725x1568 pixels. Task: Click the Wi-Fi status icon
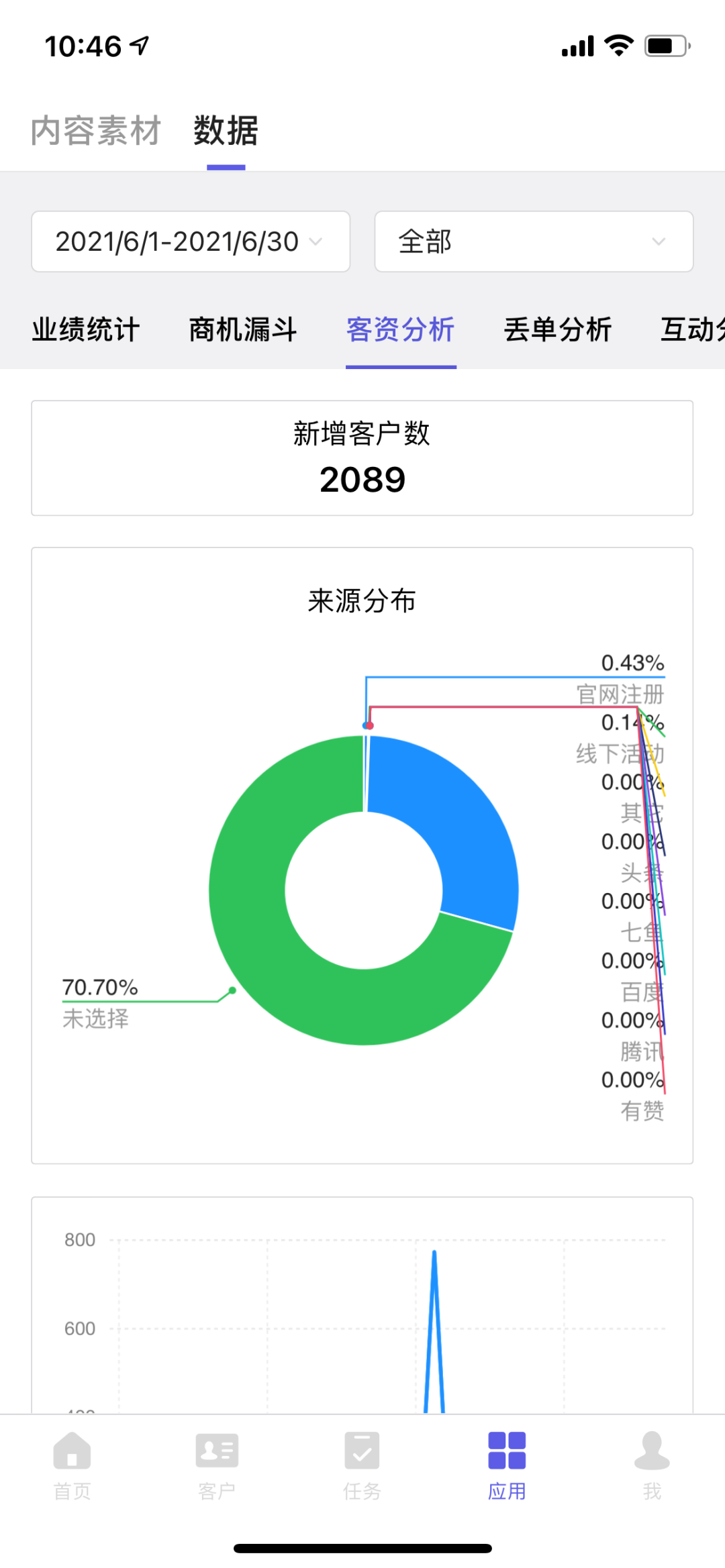[618, 46]
